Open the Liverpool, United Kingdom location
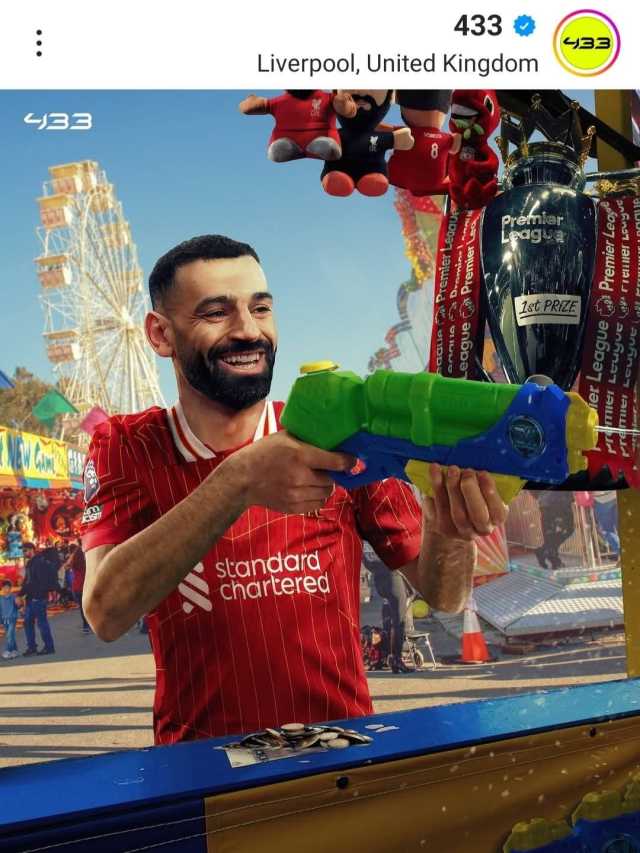Screen dimensions: 640x853 397,64
